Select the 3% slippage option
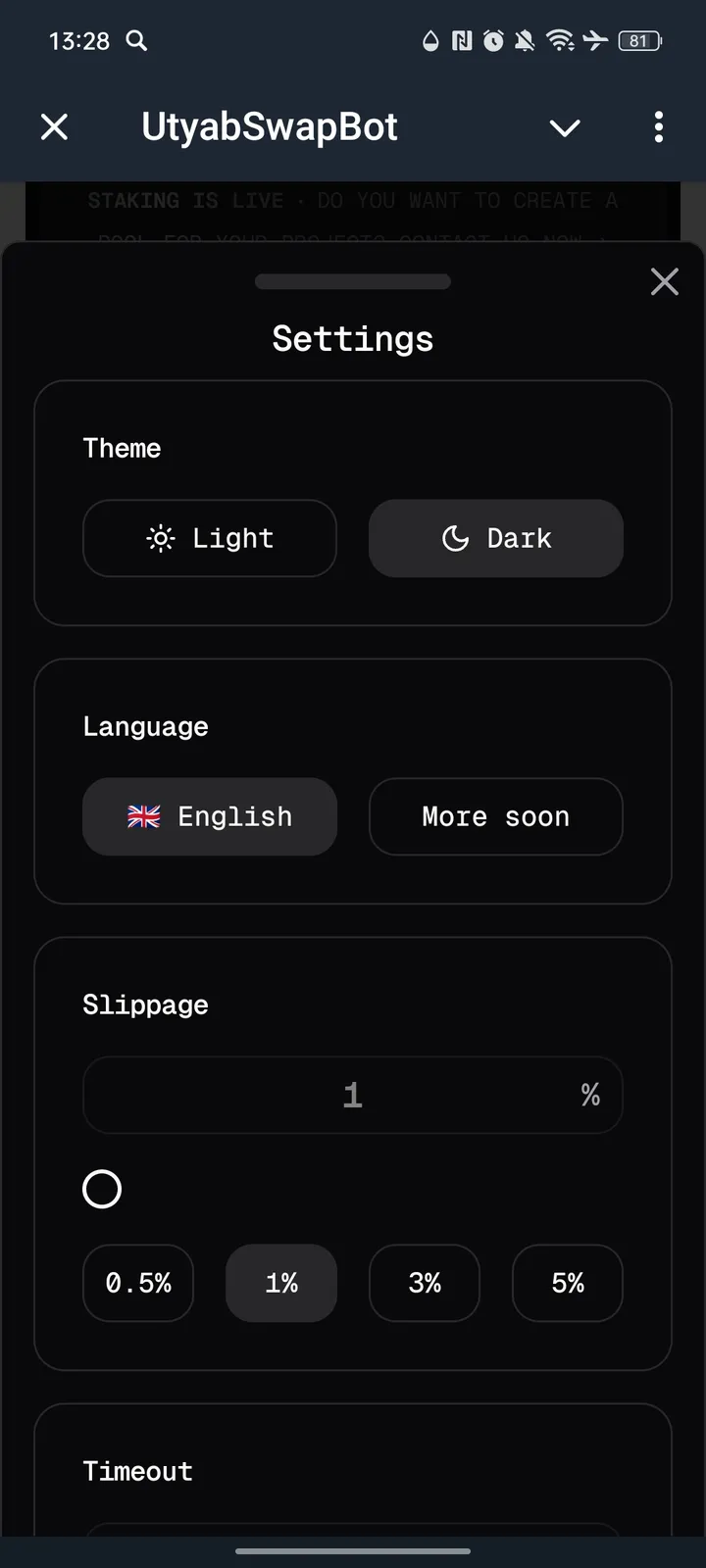This screenshot has width=706, height=1568. coord(424,1283)
